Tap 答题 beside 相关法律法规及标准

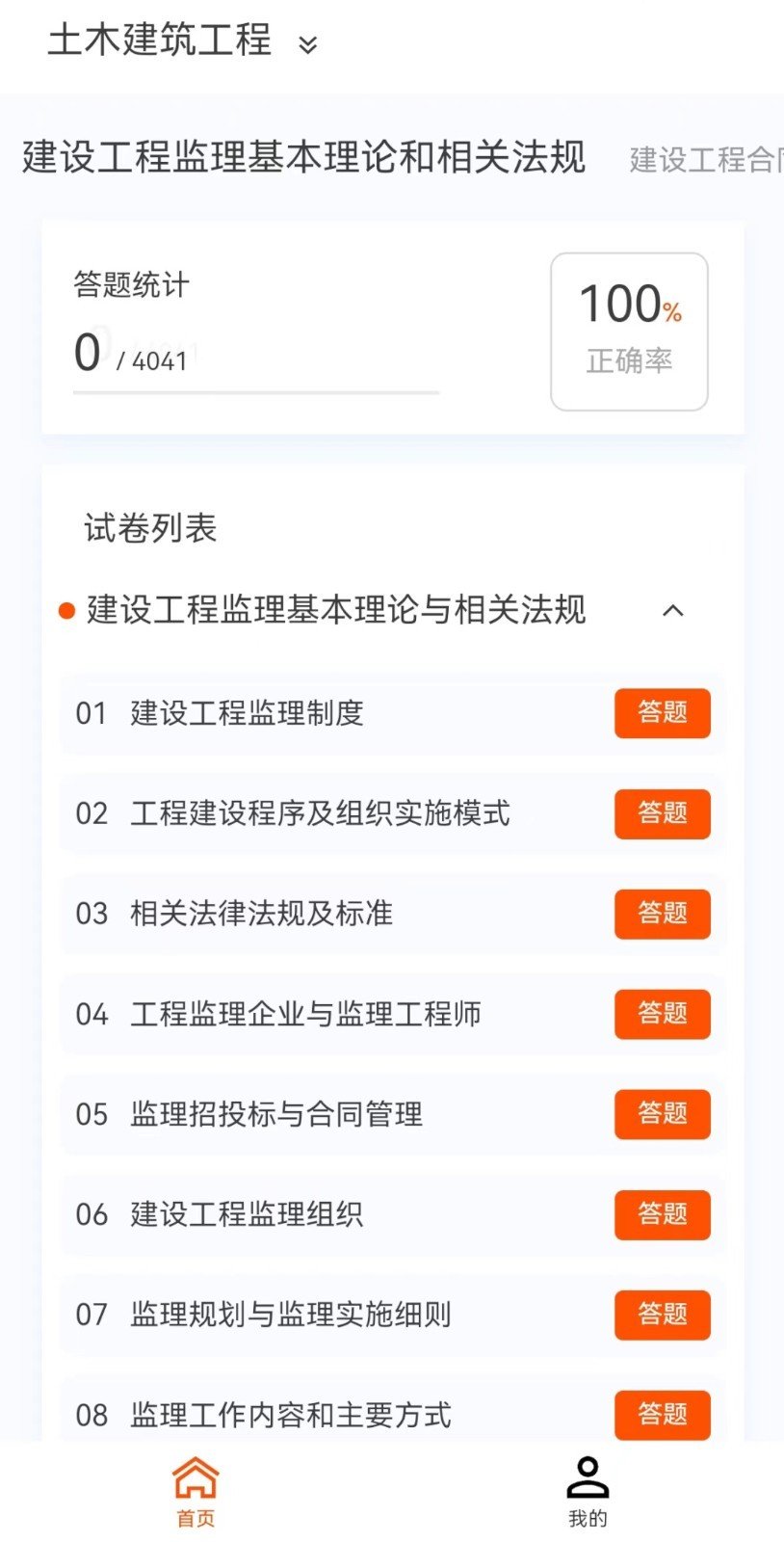point(662,915)
